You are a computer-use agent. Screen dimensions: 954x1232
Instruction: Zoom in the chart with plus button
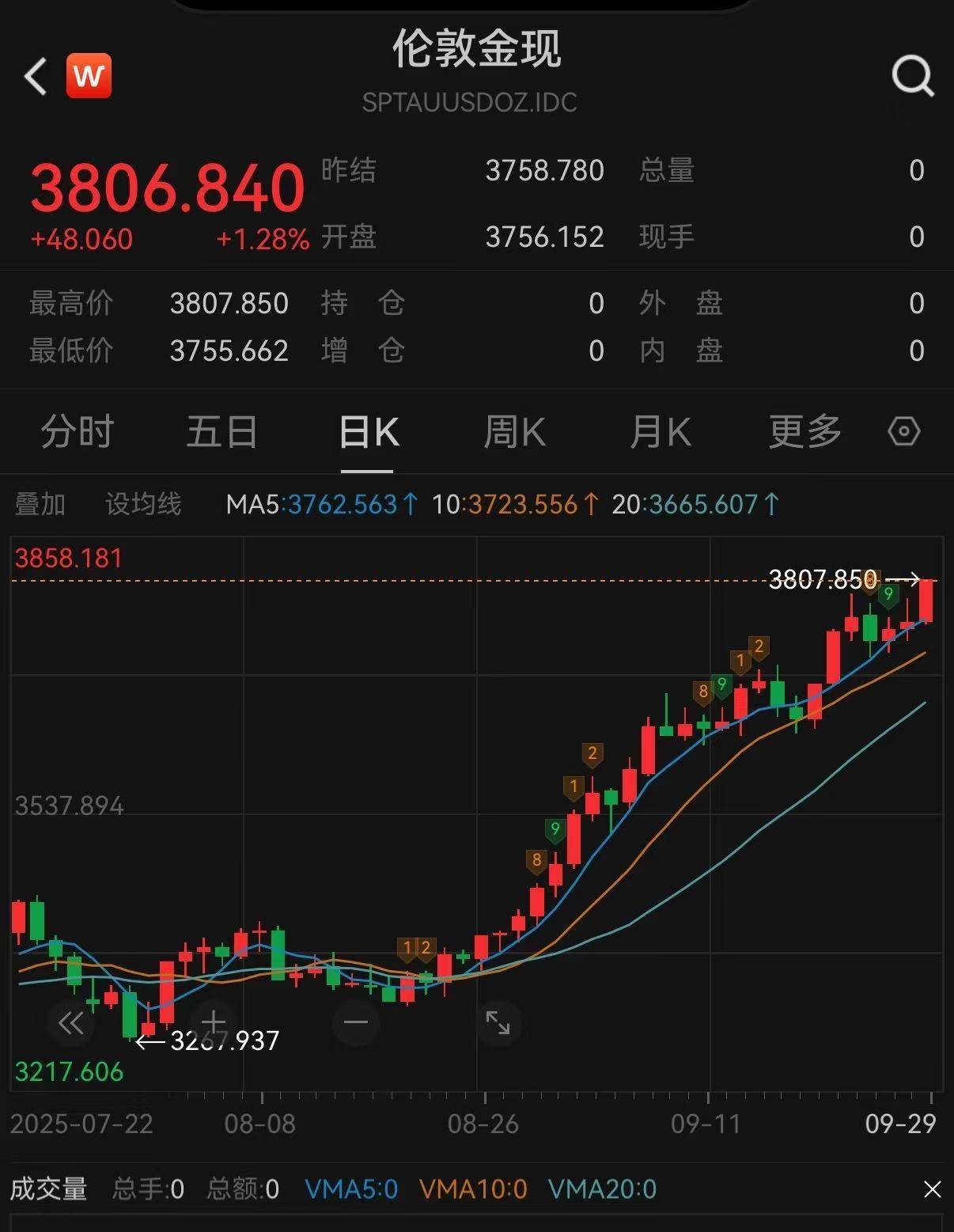[214, 1022]
